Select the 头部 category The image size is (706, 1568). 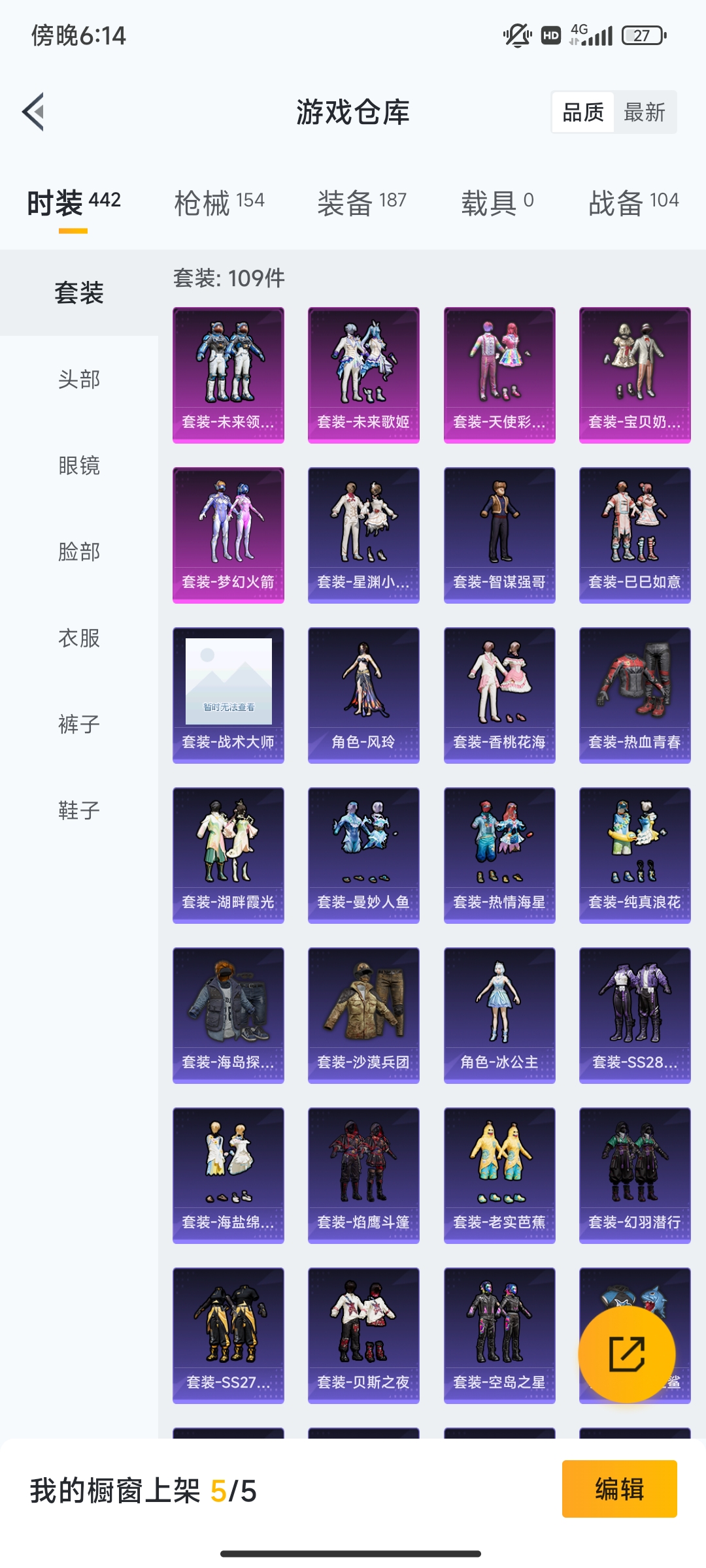click(79, 379)
